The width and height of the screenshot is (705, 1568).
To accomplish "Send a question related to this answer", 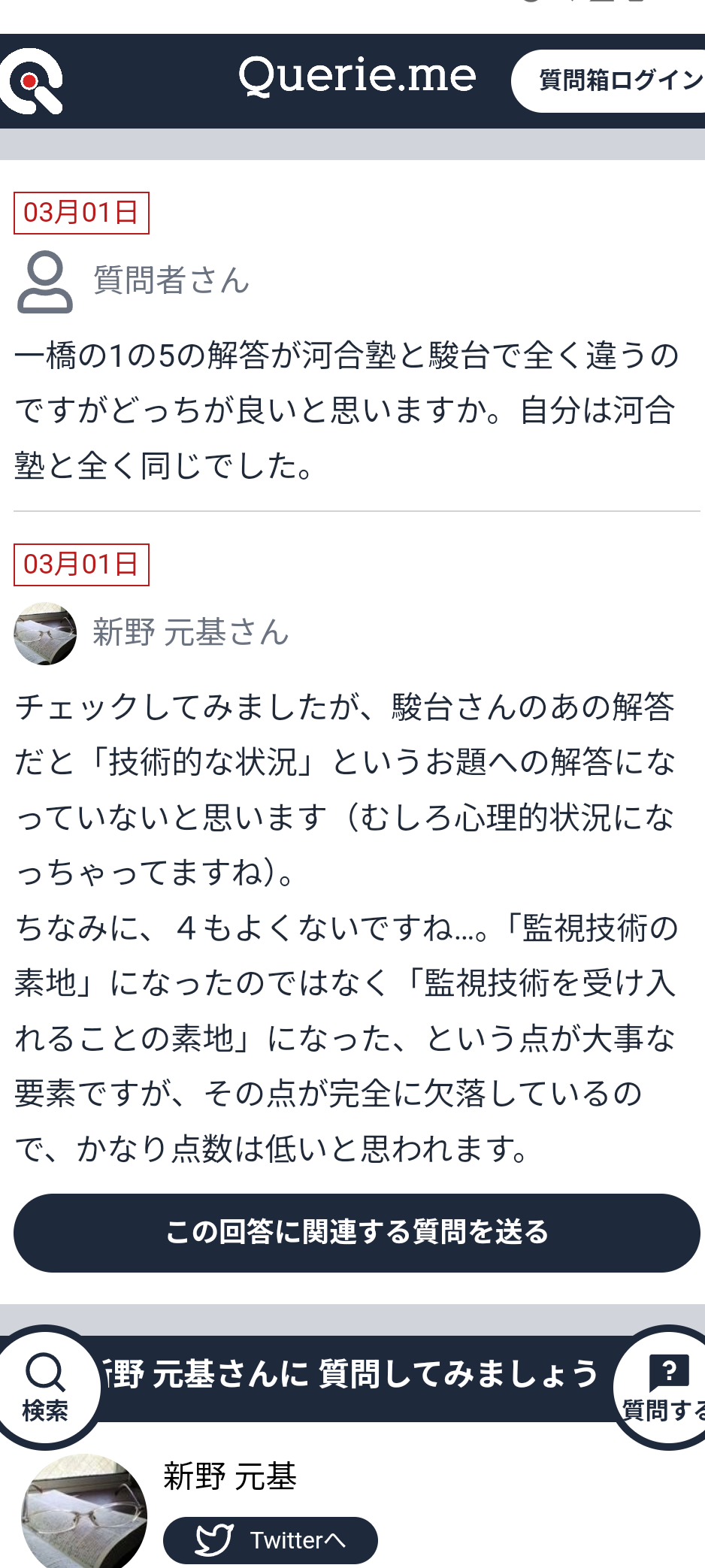I will [356, 1233].
